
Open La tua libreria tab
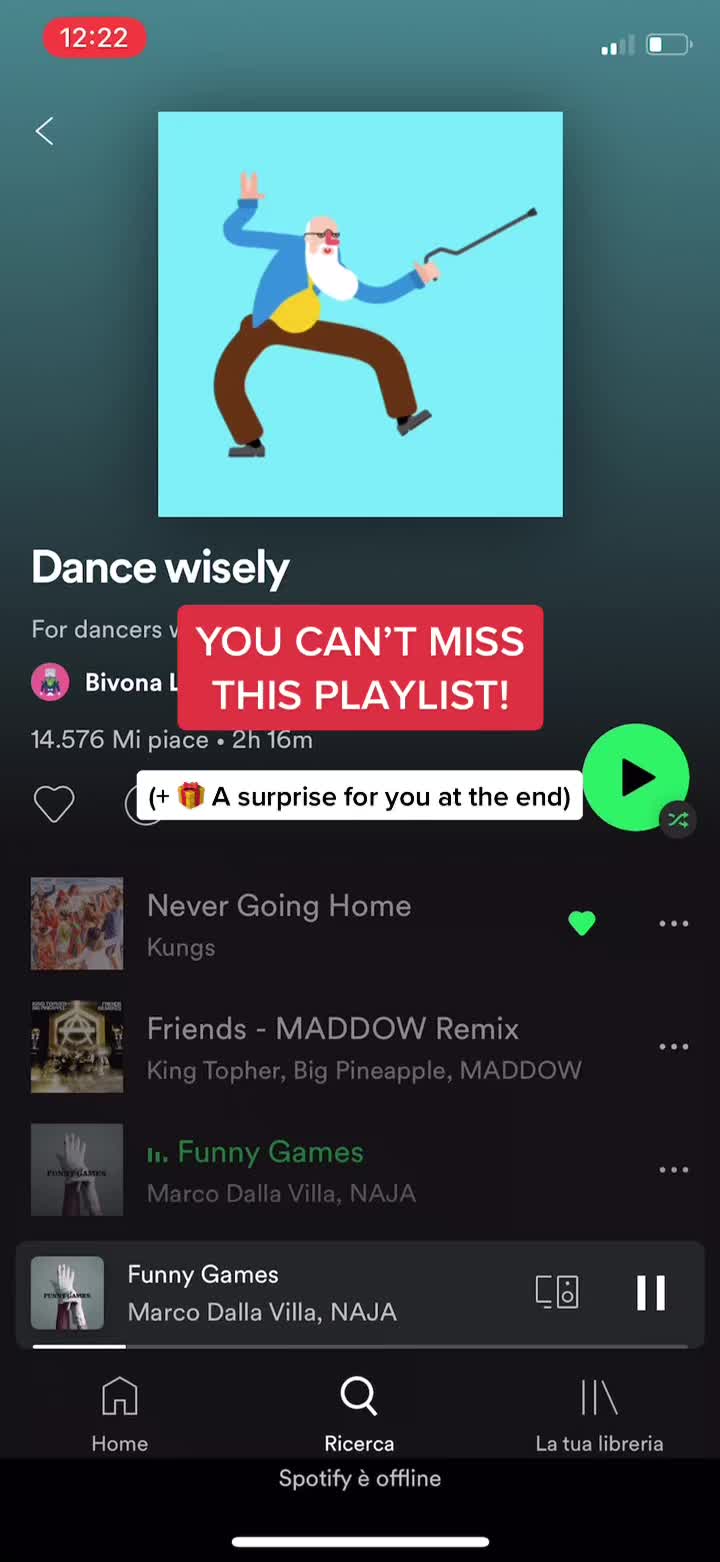(x=599, y=1414)
